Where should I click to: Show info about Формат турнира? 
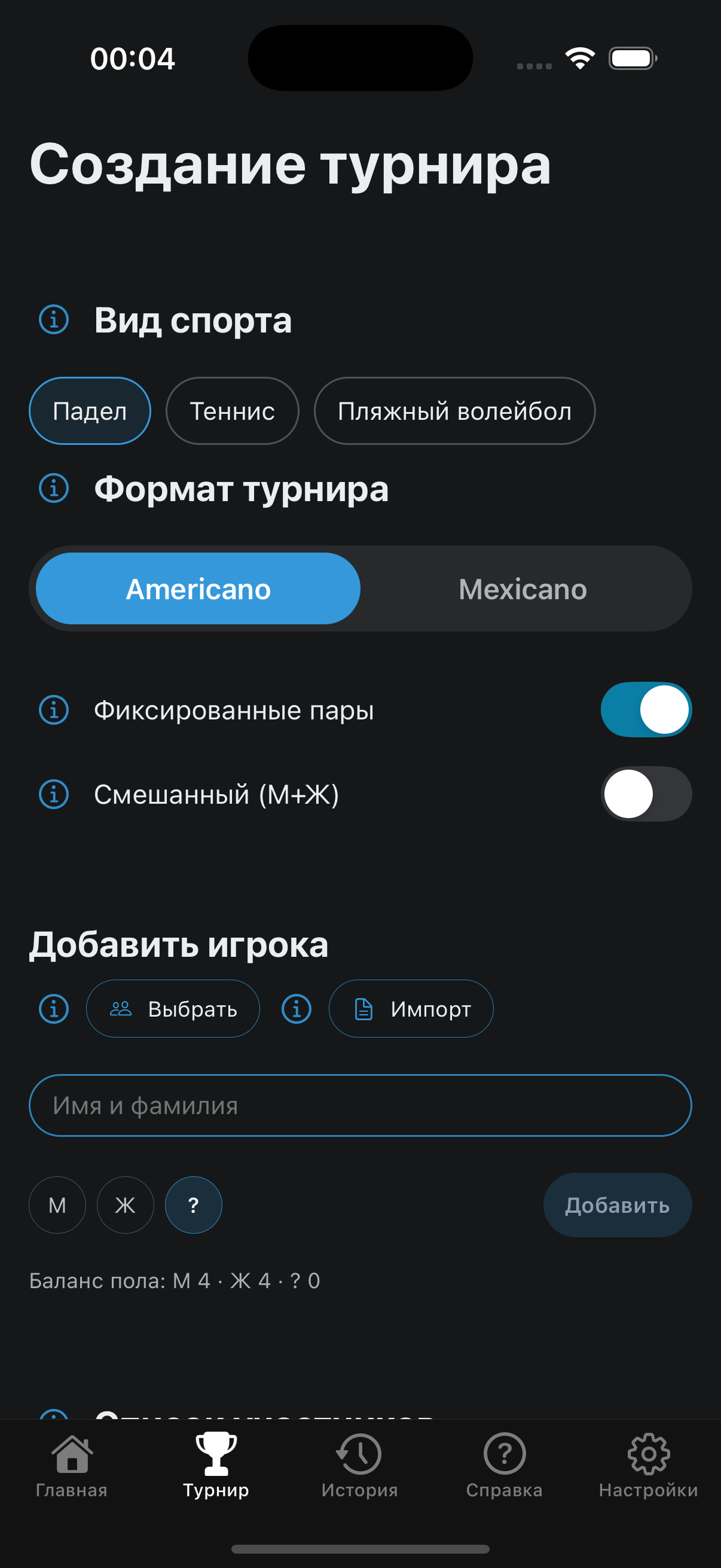[54, 488]
